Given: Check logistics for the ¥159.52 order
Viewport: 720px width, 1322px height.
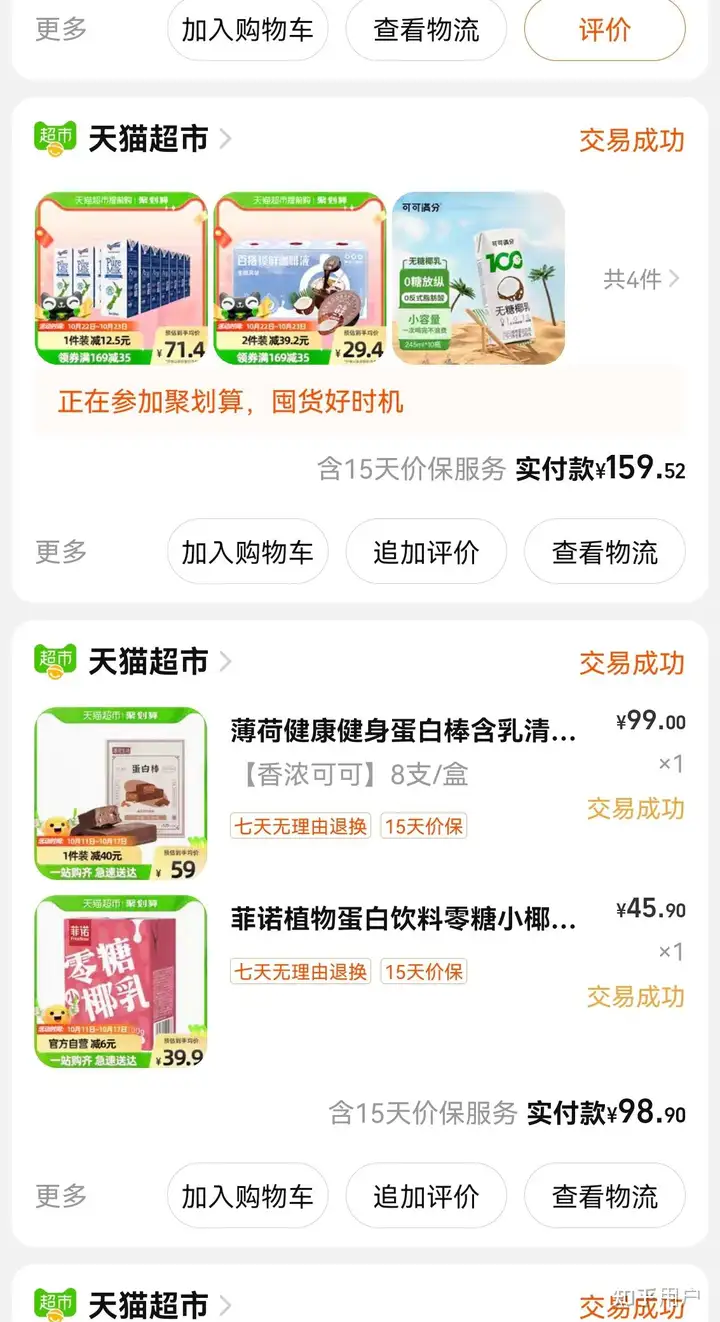Looking at the screenshot, I should click(605, 552).
